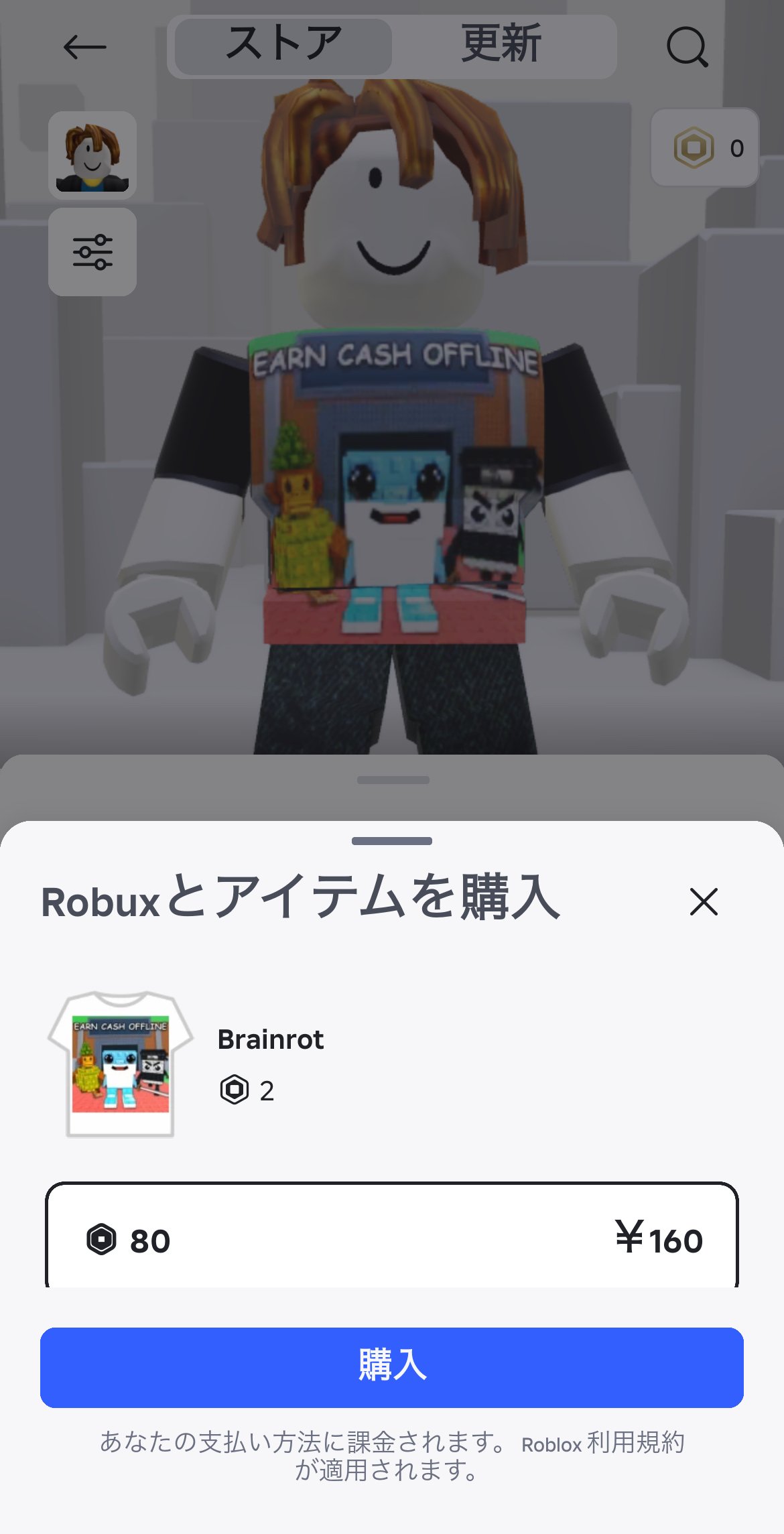Screen dimensions: 784x1534
Task: Open the Roblox 利用規約 link
Action: pos(602,1444)
